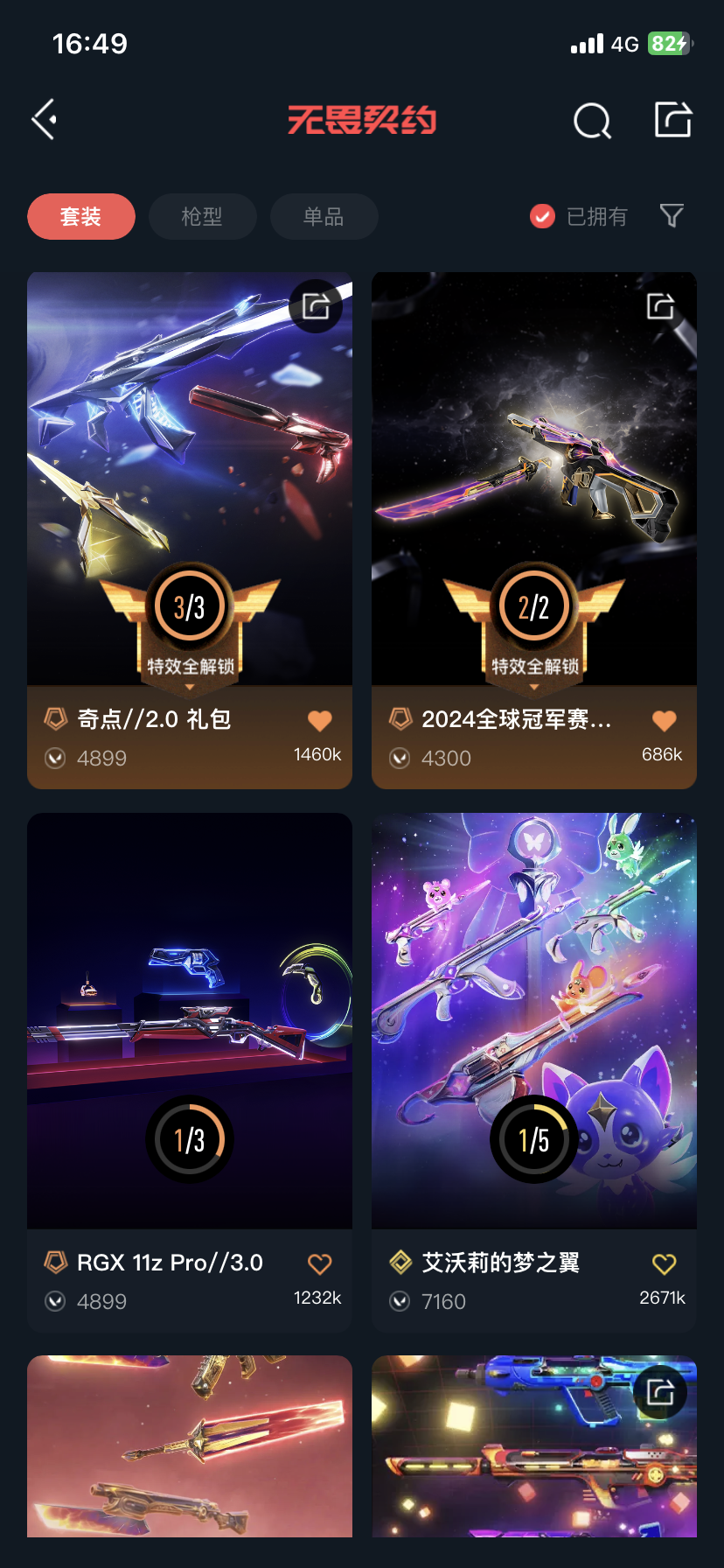Screen dimensions: 724x1568
Task: Open search from the top bar
Action: [x=592, y=121]
